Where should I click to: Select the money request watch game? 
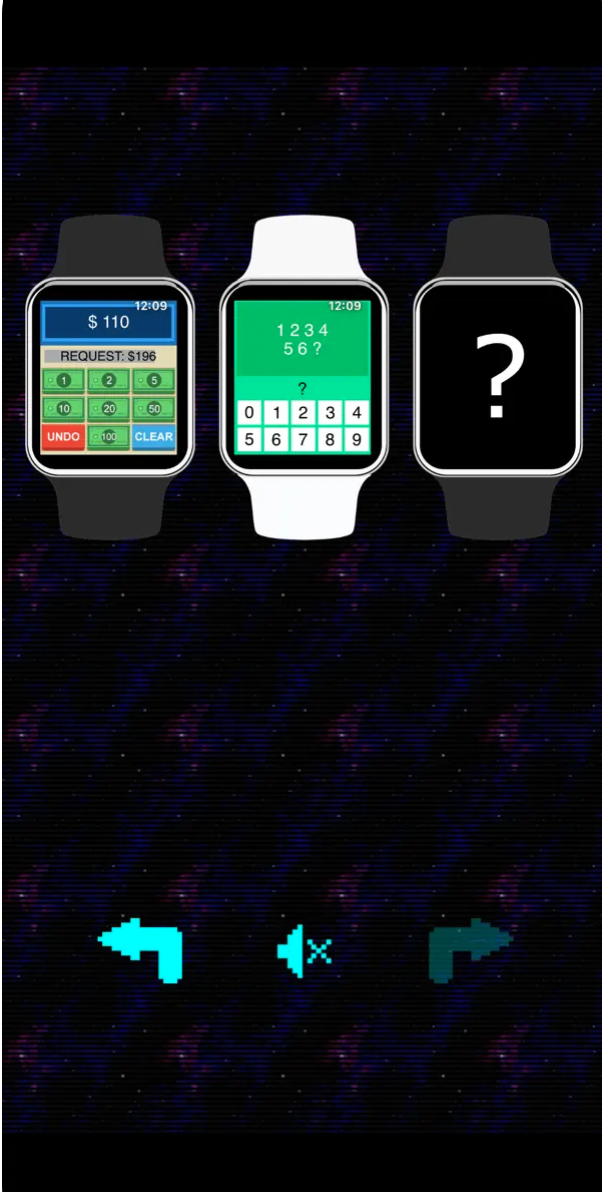[x=109, y=377]
